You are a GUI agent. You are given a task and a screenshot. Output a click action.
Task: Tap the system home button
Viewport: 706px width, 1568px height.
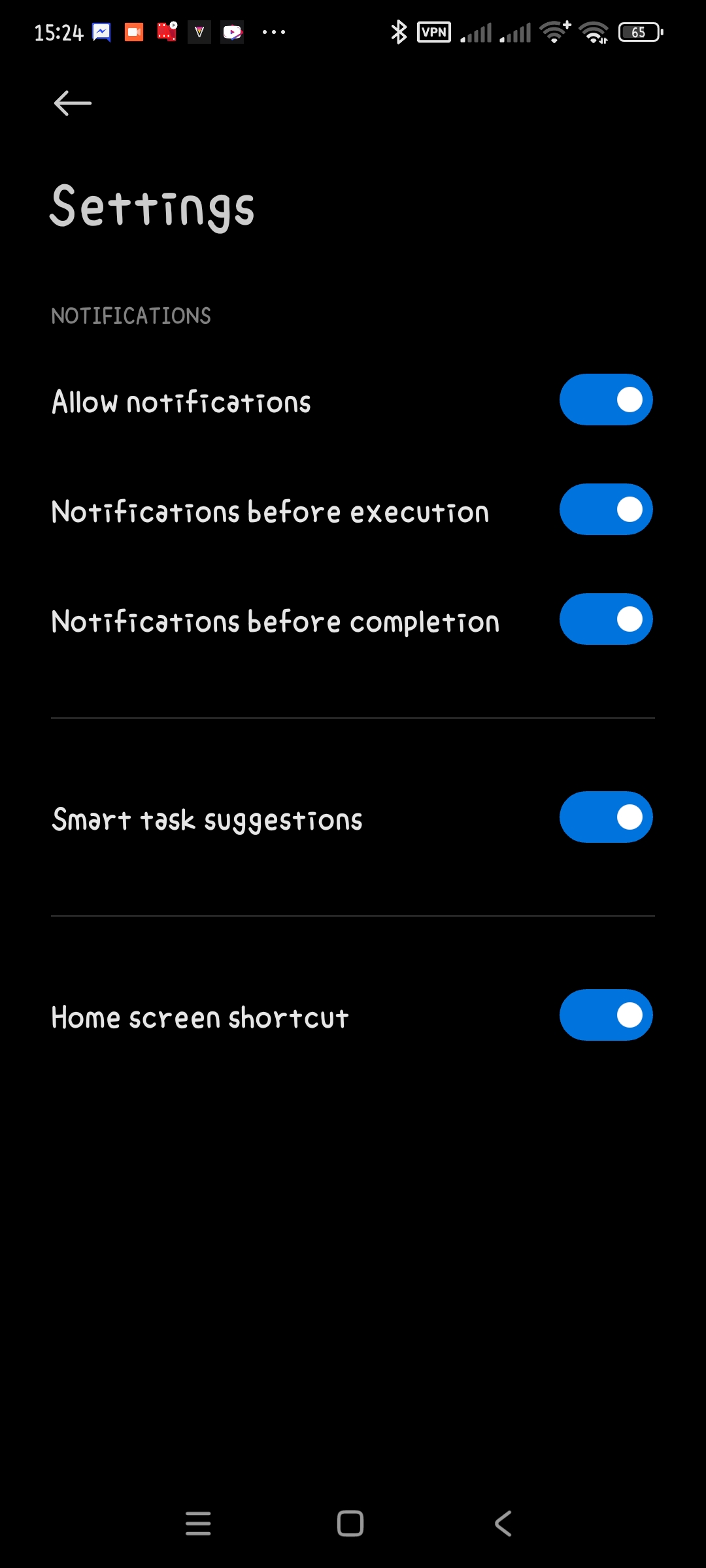point(350,1524)
